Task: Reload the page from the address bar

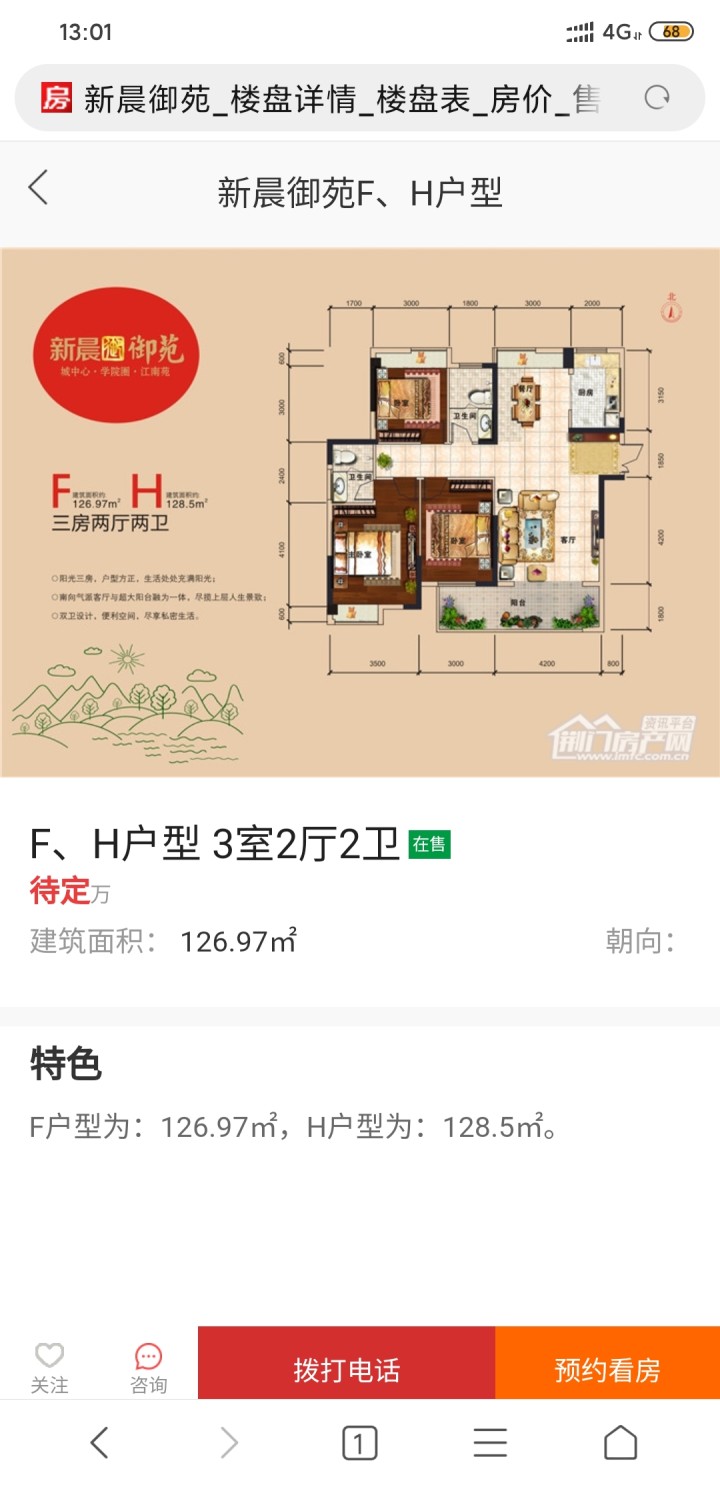Action: [x=657, y=98]
